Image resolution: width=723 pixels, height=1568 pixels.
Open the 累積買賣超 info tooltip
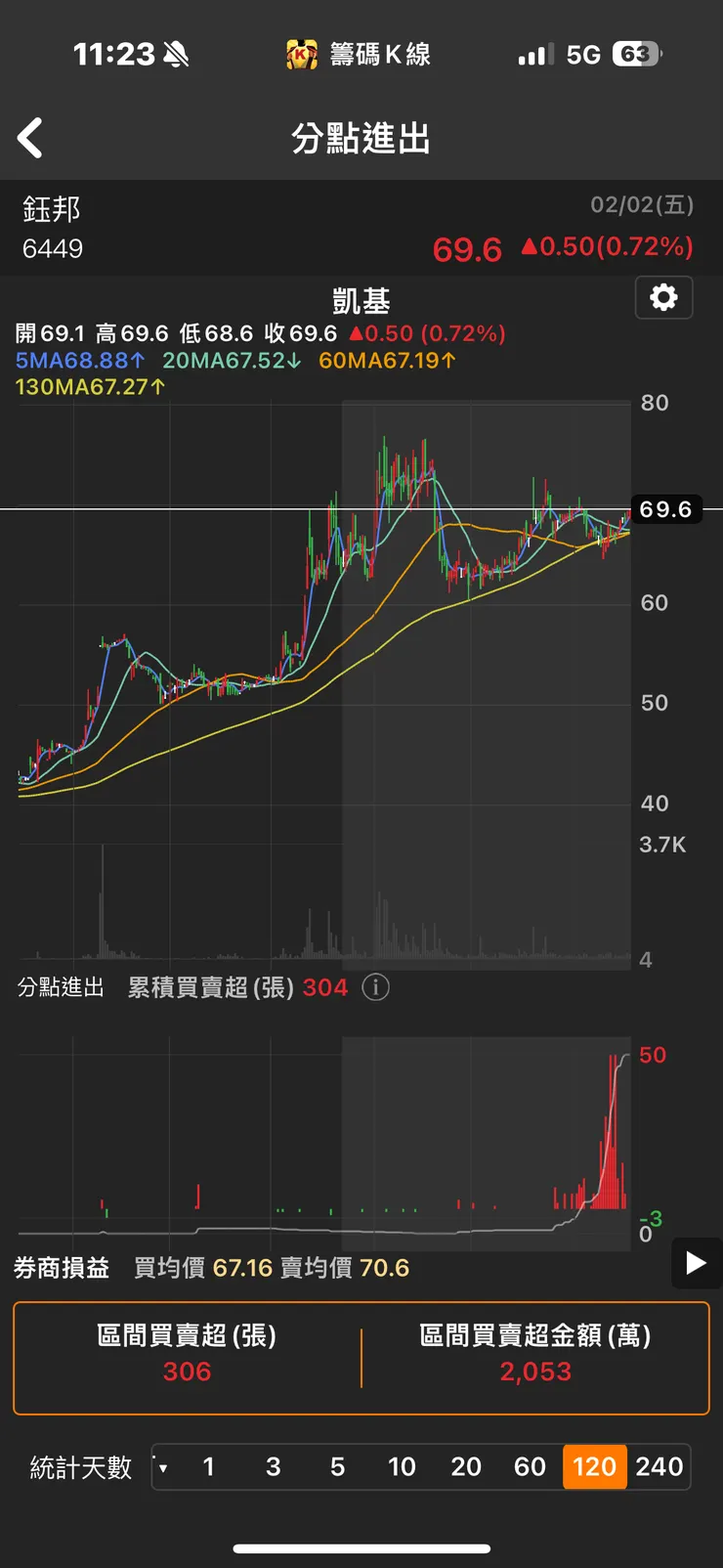(x=376, y=988)
